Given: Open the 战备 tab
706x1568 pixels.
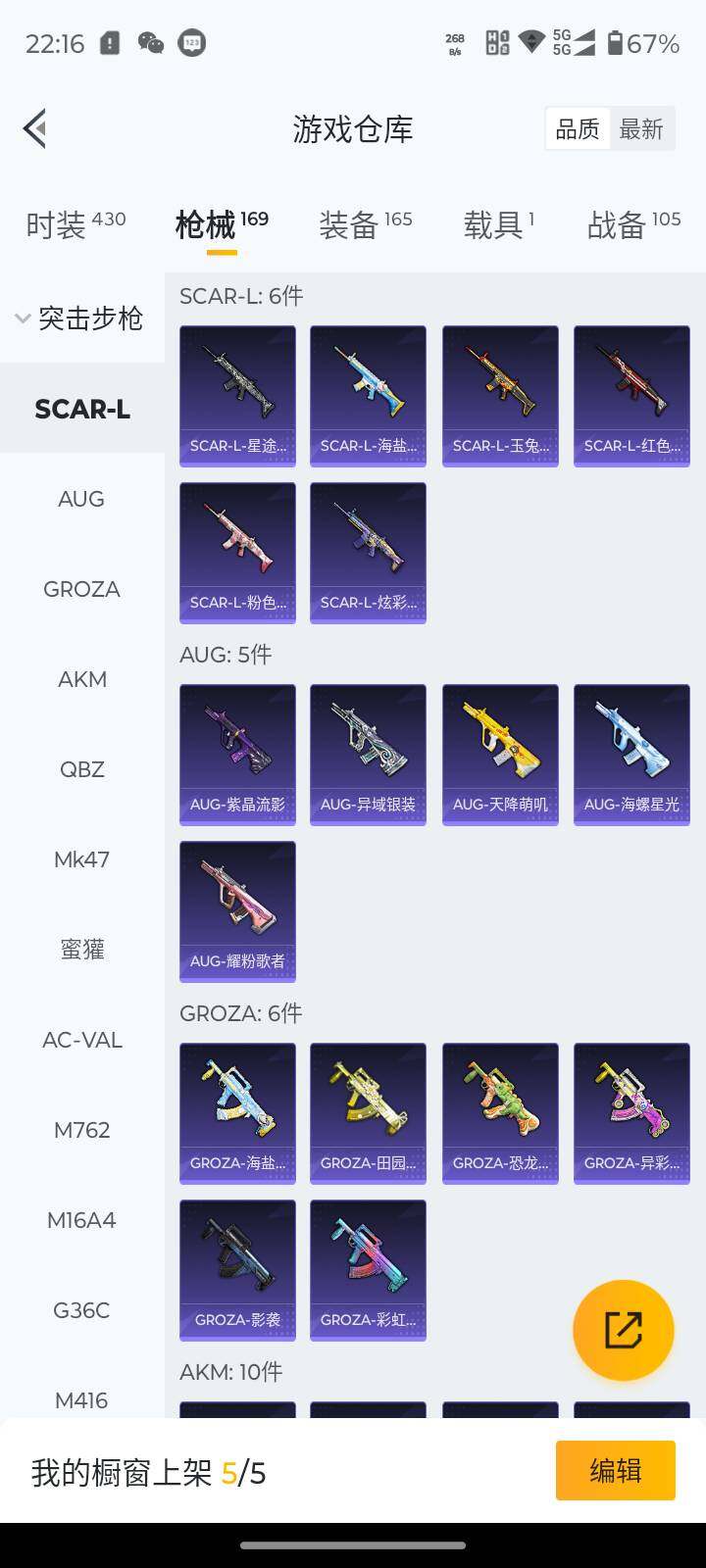Looking at the screenshot, I should pyautogui.click(x=633, y=224).
